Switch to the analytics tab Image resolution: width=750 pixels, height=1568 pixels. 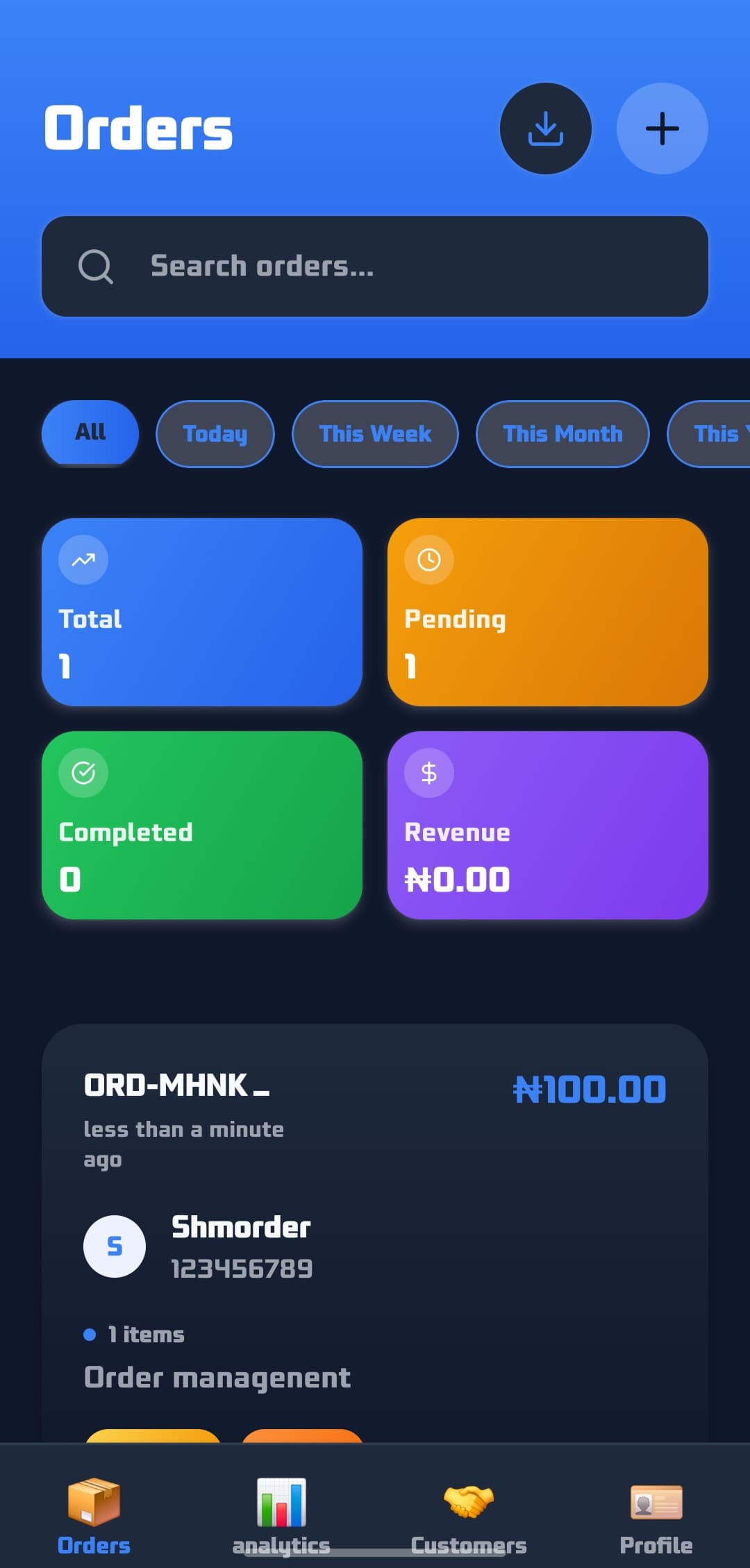(281, 1514)
